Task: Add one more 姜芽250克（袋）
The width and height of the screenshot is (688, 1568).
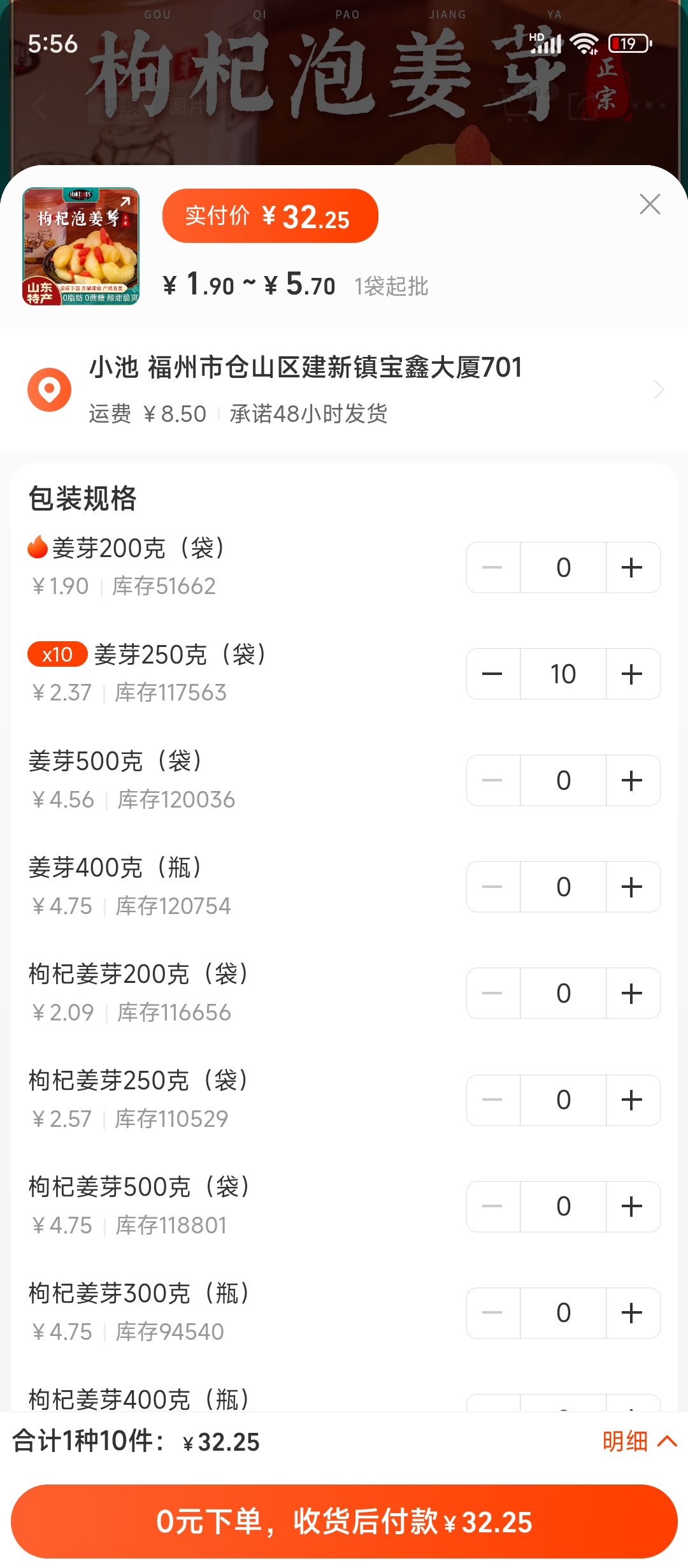Action: point(633,674)
